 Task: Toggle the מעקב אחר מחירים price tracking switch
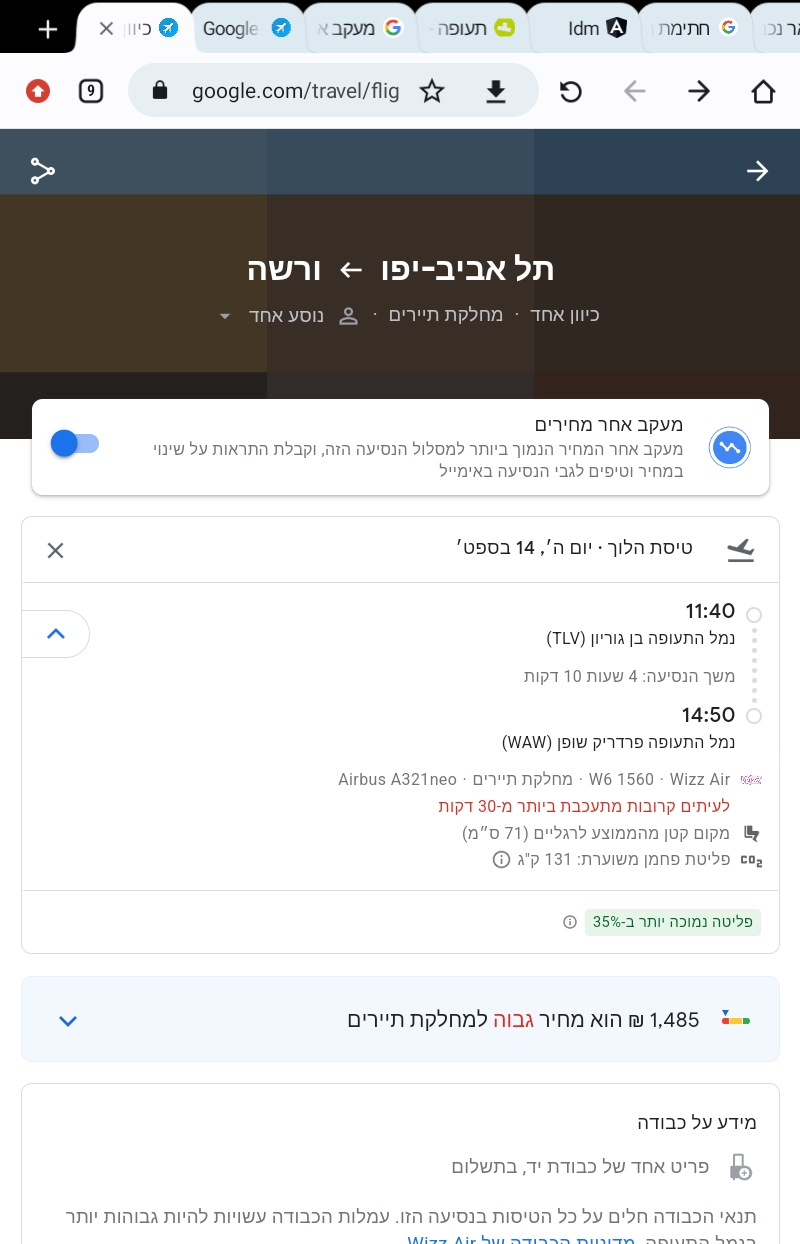click(75, 443)
